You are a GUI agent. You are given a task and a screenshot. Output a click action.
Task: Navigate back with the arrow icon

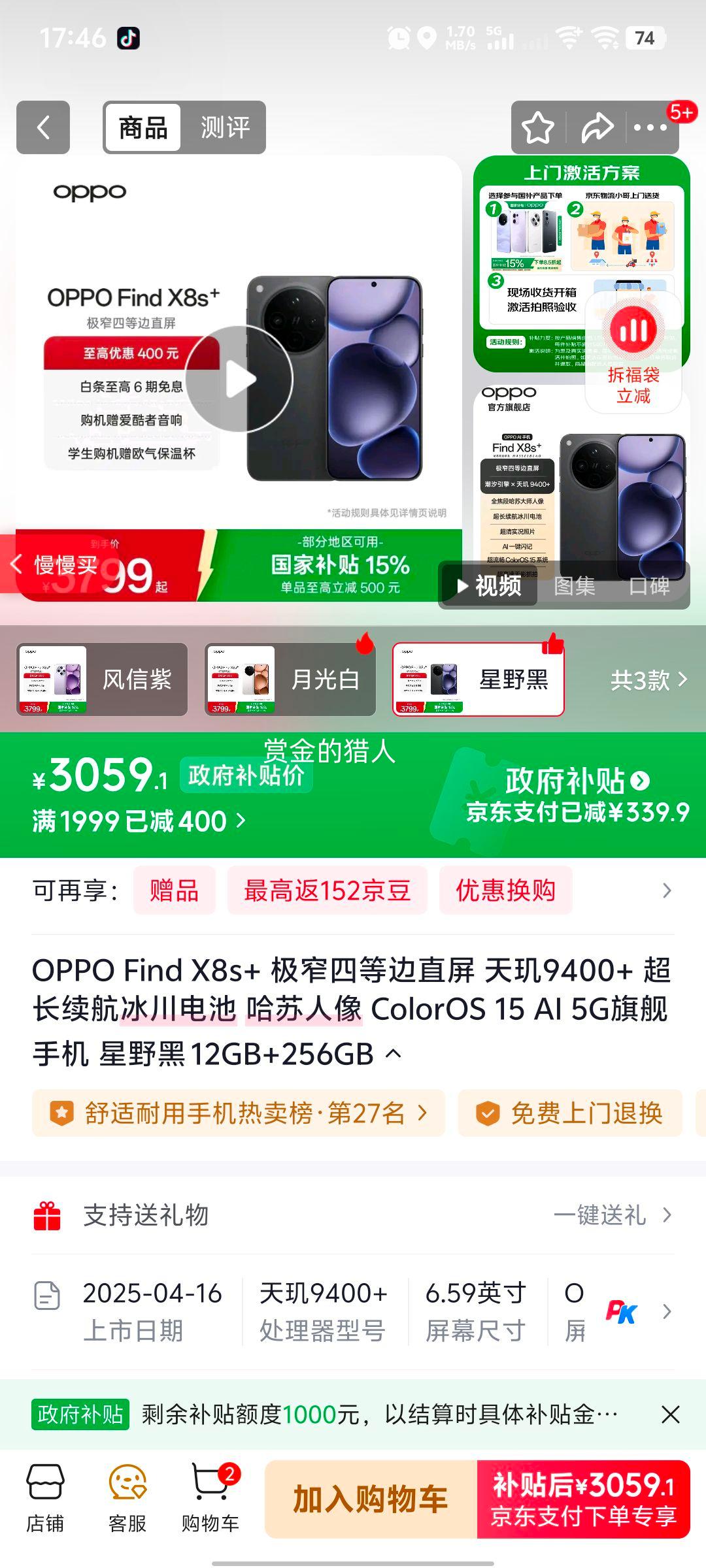click(42, 126)
